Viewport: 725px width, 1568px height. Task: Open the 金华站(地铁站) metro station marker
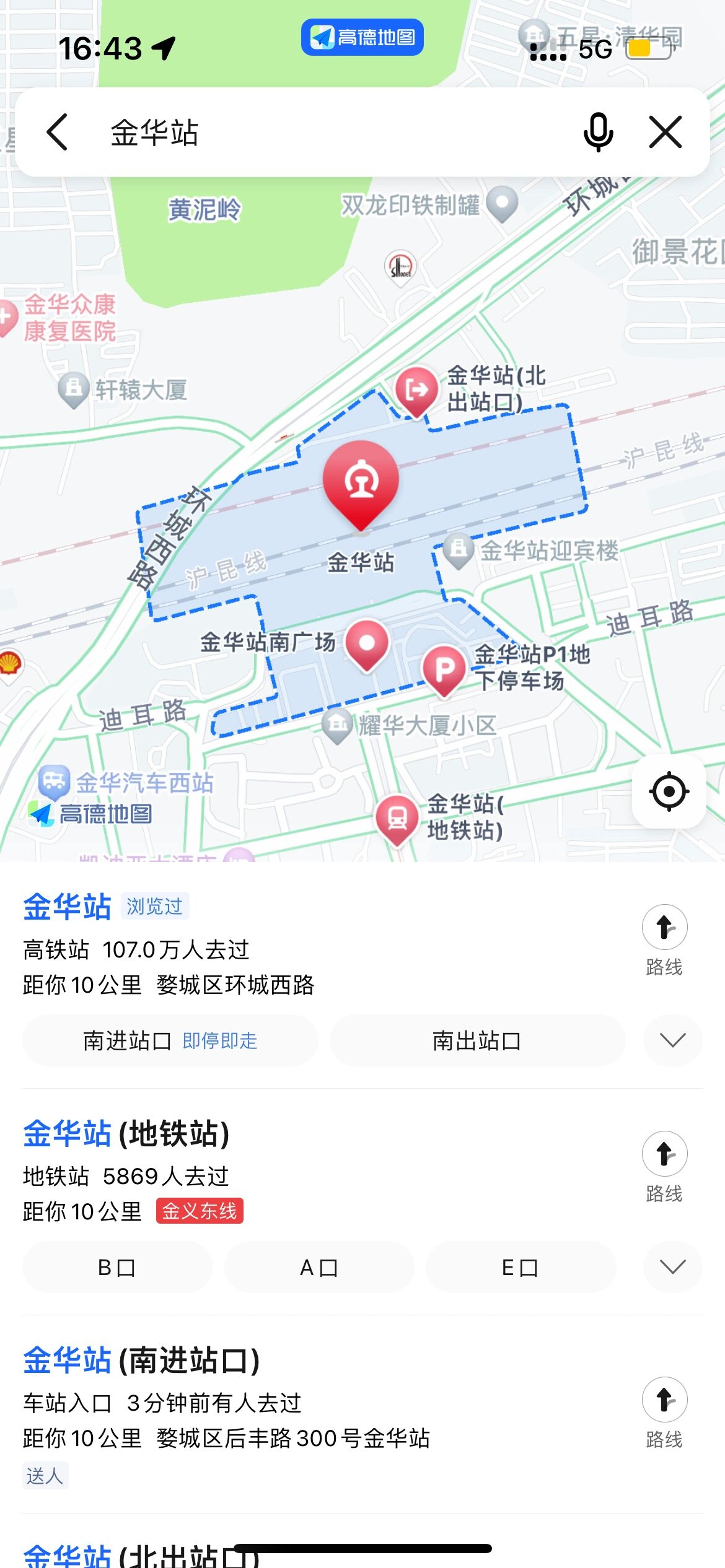point(397,817)
